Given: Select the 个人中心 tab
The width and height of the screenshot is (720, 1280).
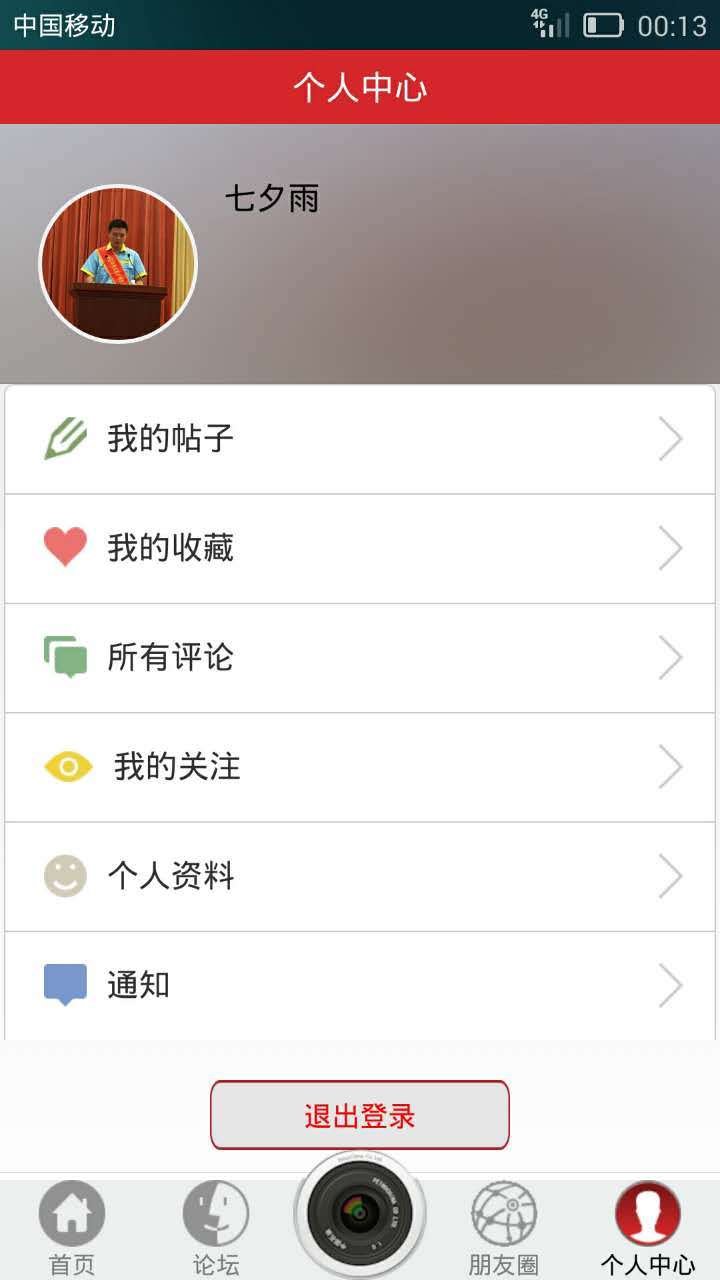Looking at the screenshot, I should (x=647, y=1228).
